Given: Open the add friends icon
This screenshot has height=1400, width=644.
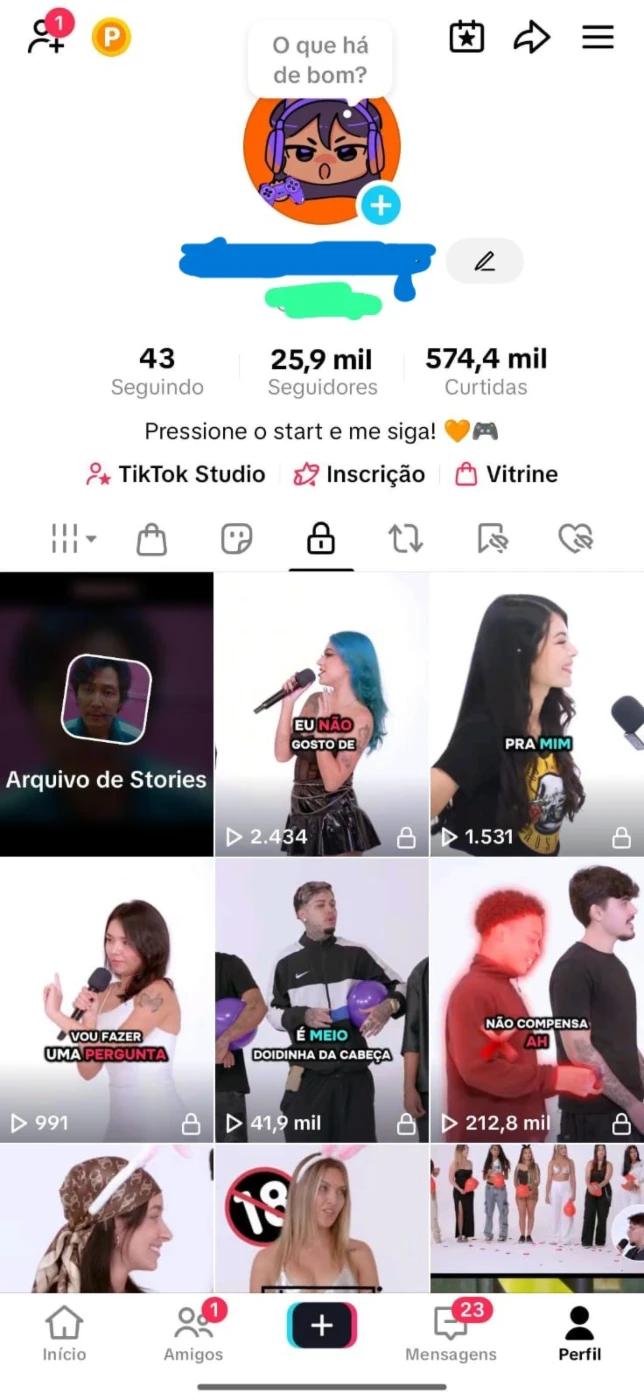Looking at the screenshot, I should click(46, 36).
